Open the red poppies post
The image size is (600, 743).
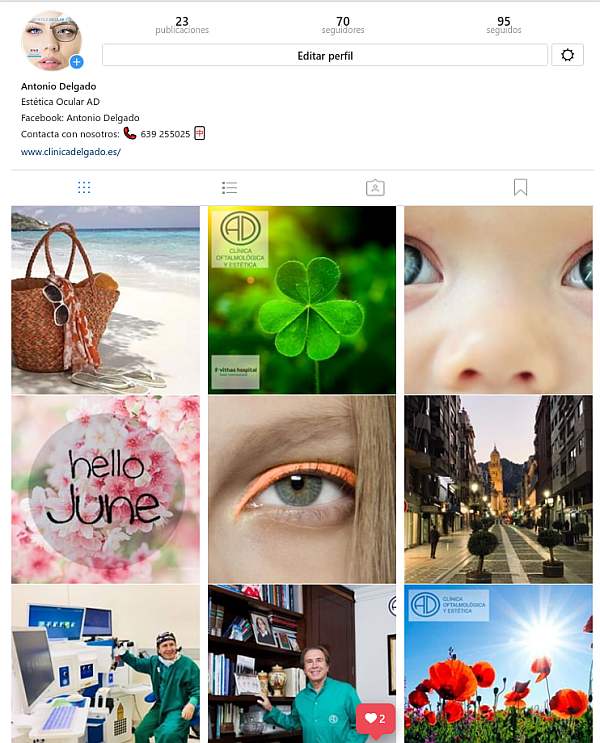498,664
